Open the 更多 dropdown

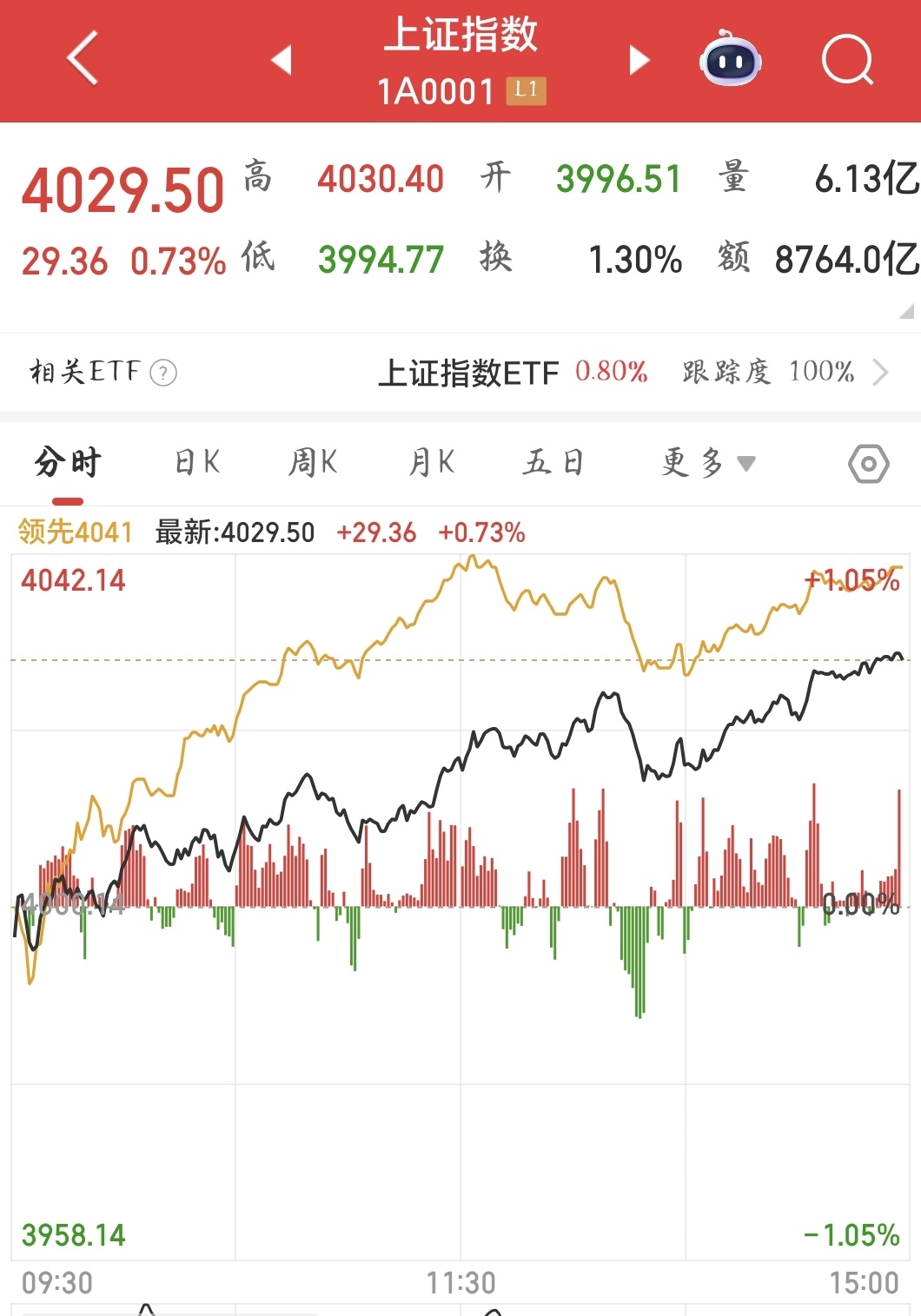(x=707, y=463)
